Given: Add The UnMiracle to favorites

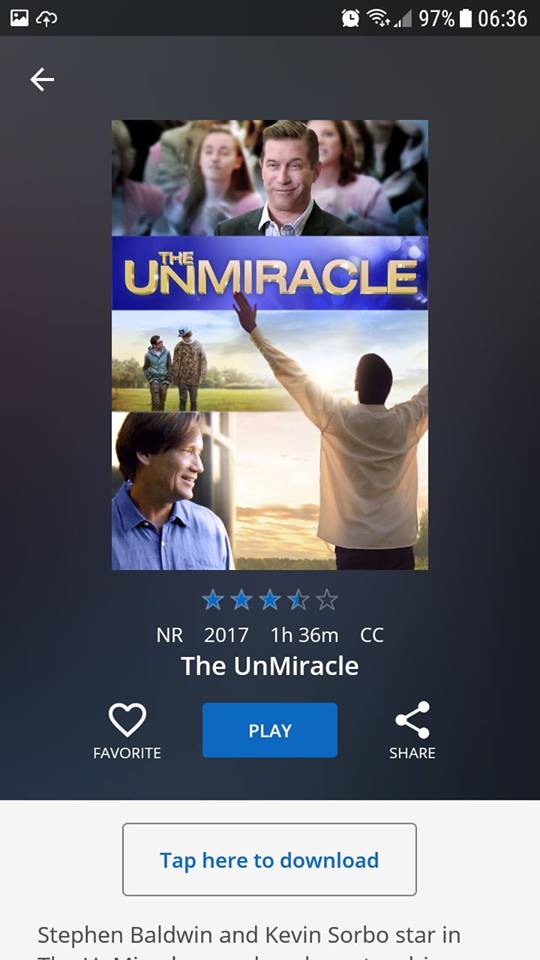Looking at the screenshot, I should [x=127, y=731].
